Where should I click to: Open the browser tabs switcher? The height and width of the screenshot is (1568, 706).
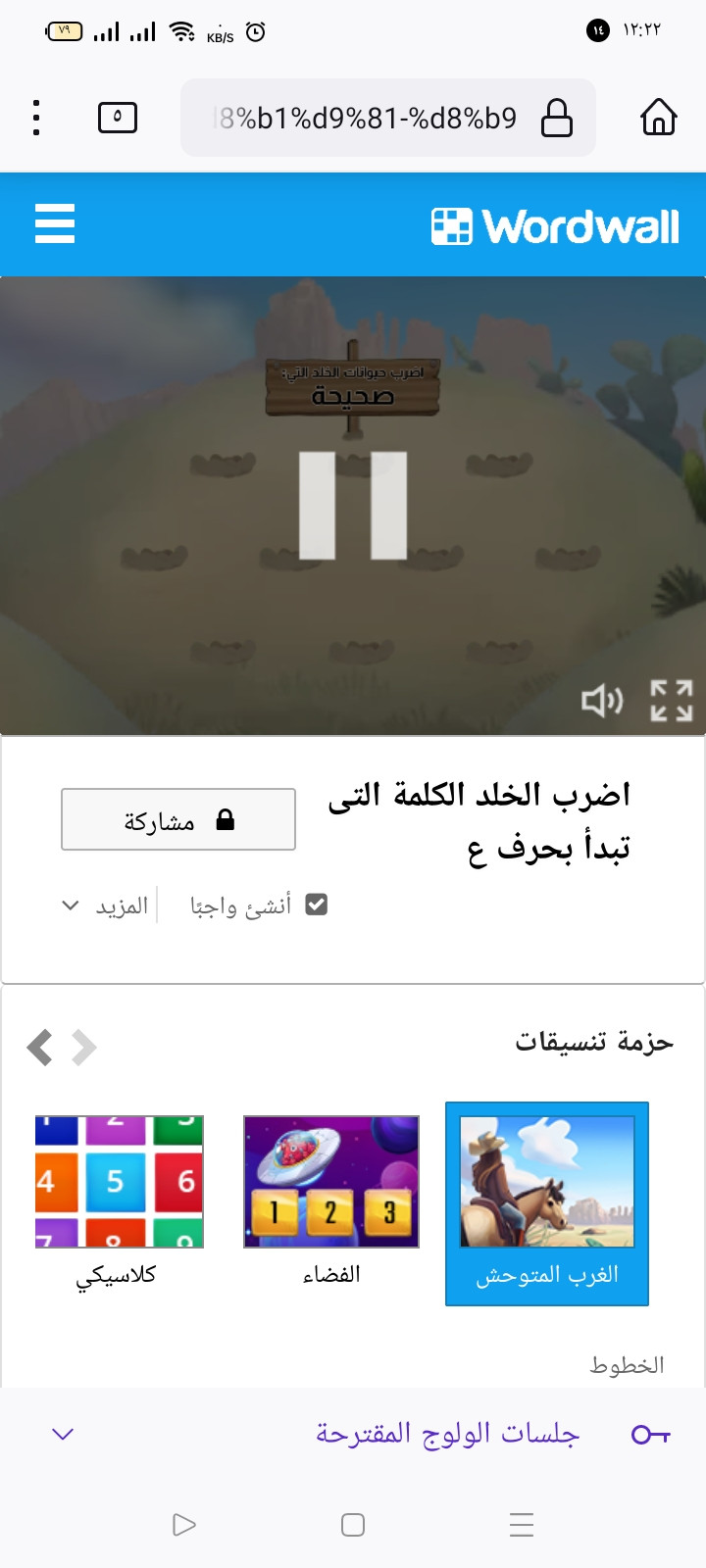coord(118,118)
